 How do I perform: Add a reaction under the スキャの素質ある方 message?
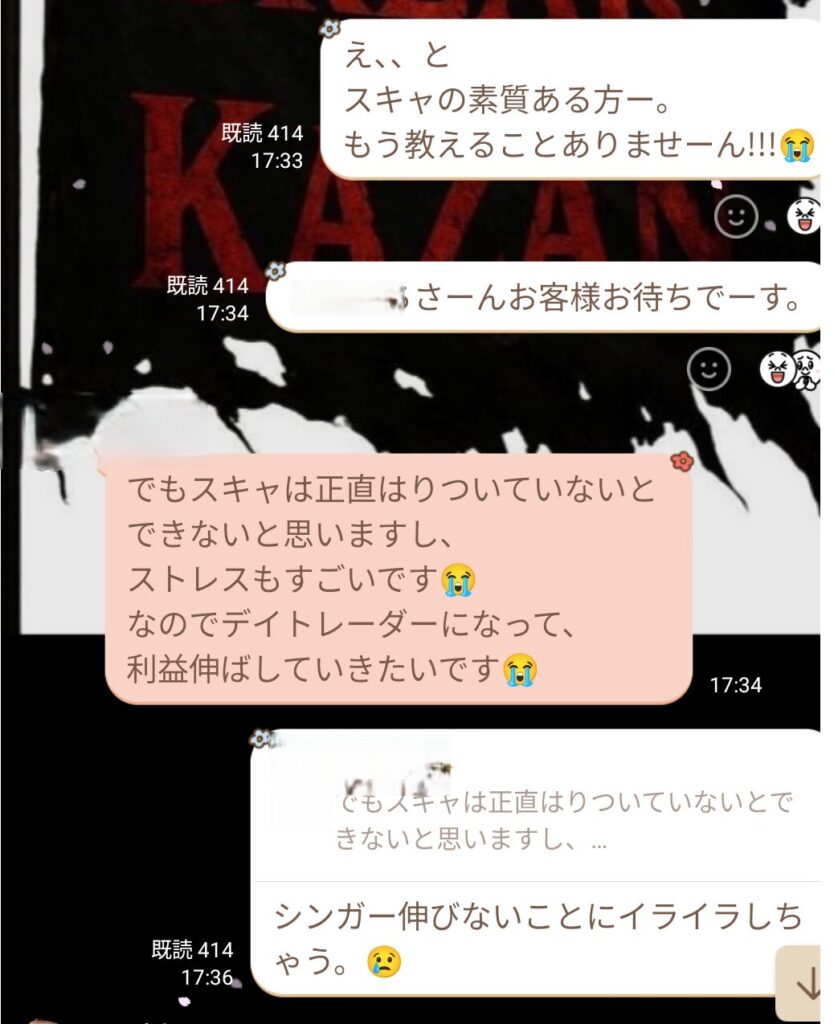(x=736, y=216)
